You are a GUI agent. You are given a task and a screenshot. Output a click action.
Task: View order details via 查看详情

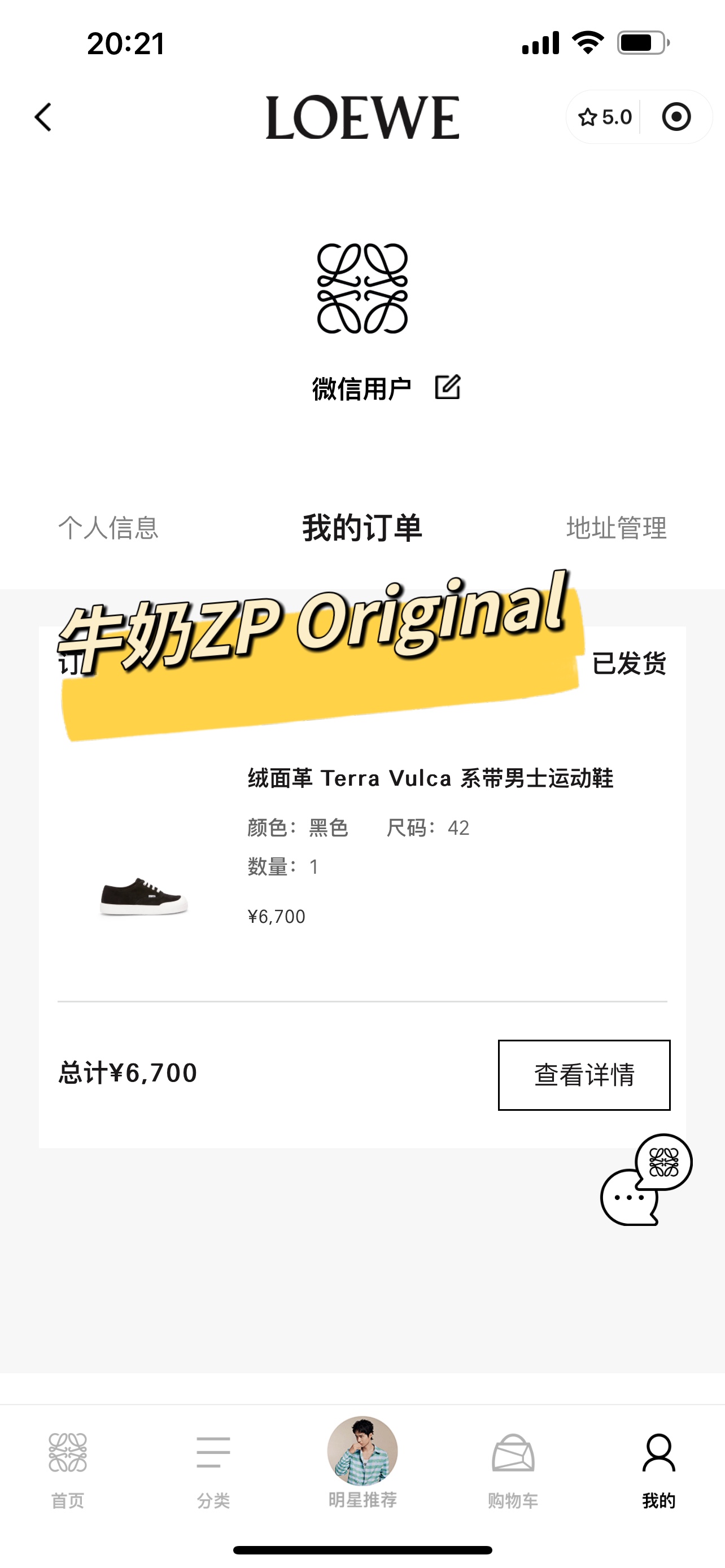coord(584,1075)
